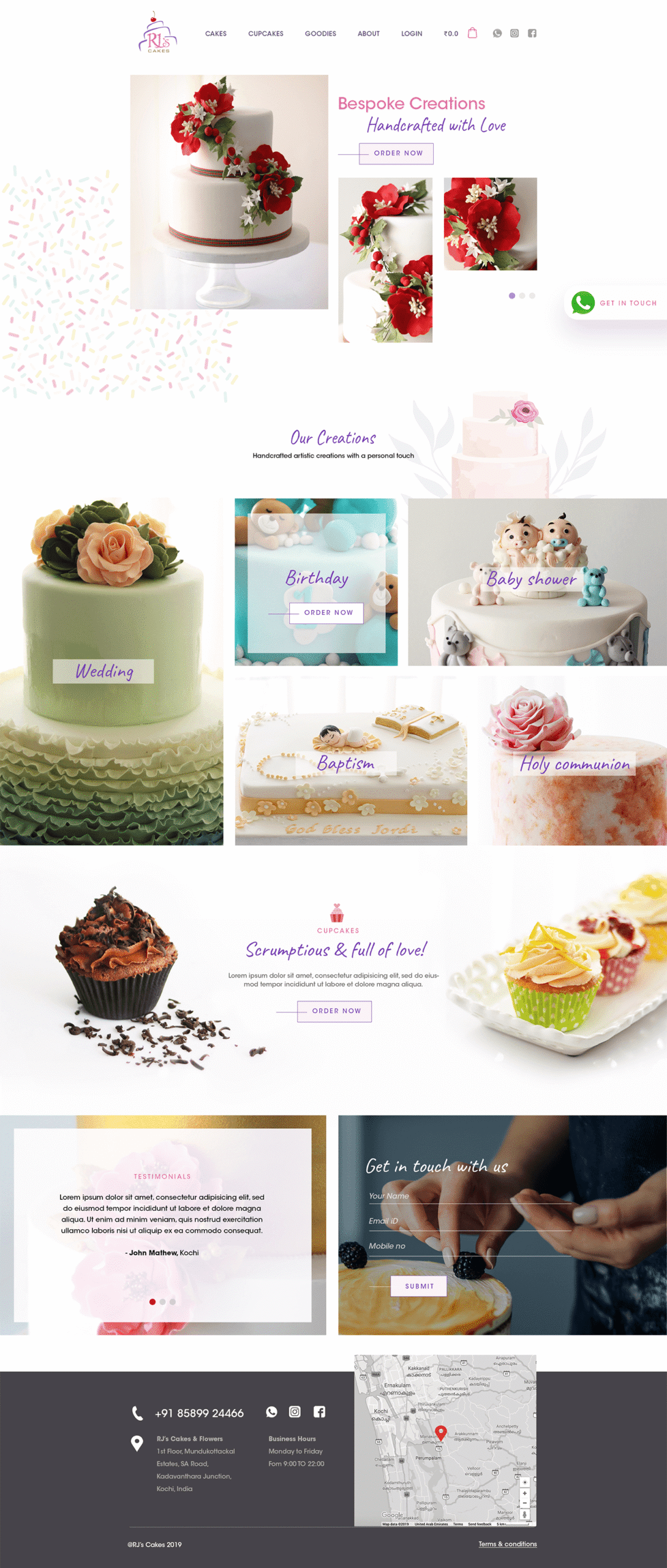Open the CAKES menu item
The height and width of the screenshot is (1568, 667).
(216, 34)
